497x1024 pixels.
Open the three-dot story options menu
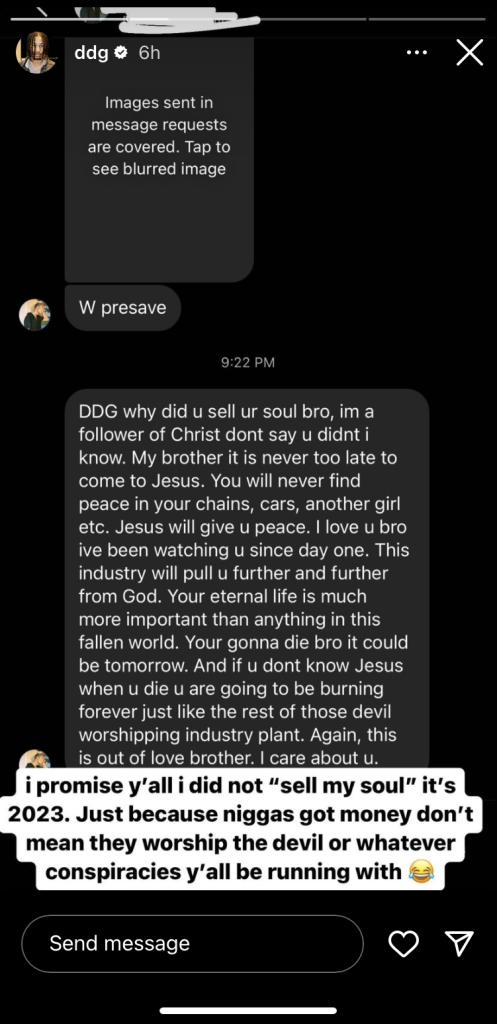[x=417, y=53]
